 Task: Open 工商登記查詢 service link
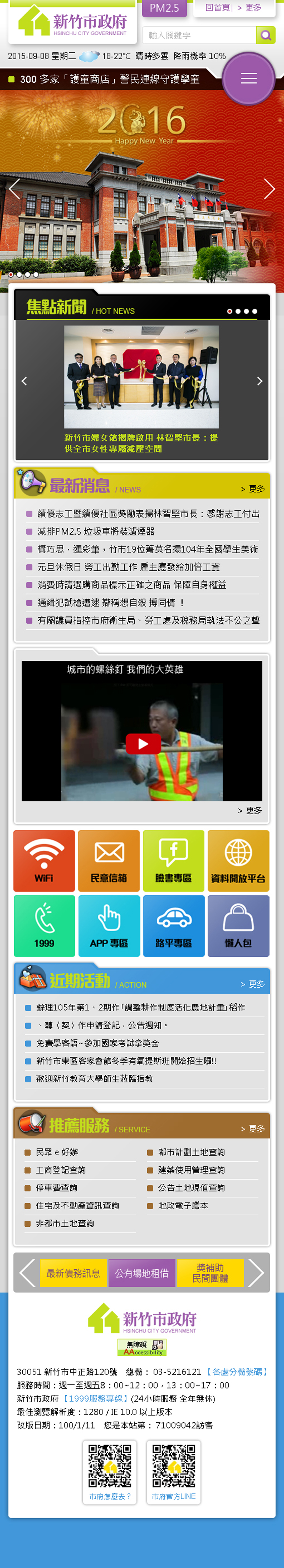click(60, 1169)
